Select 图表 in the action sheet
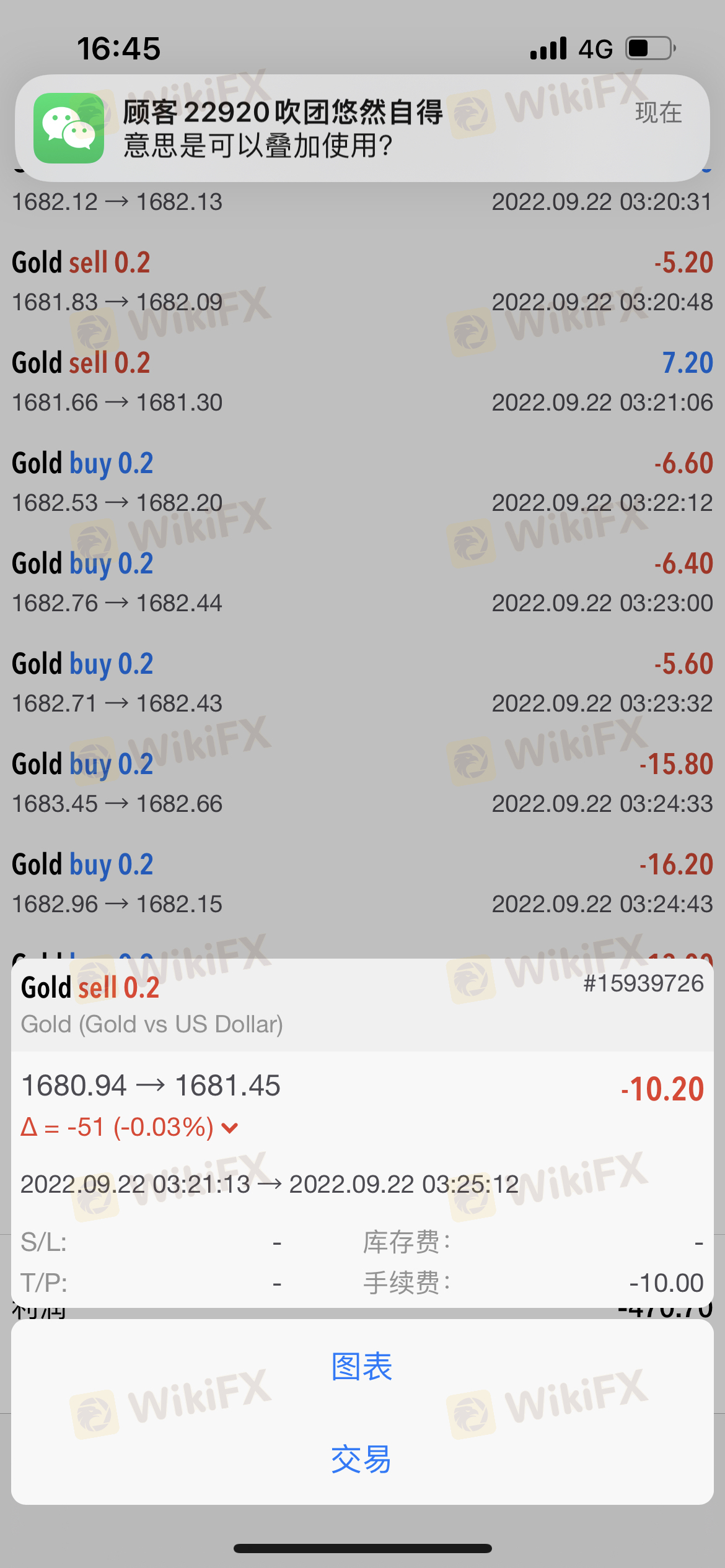725x1568 pixels. click(x=362, y=1367)
